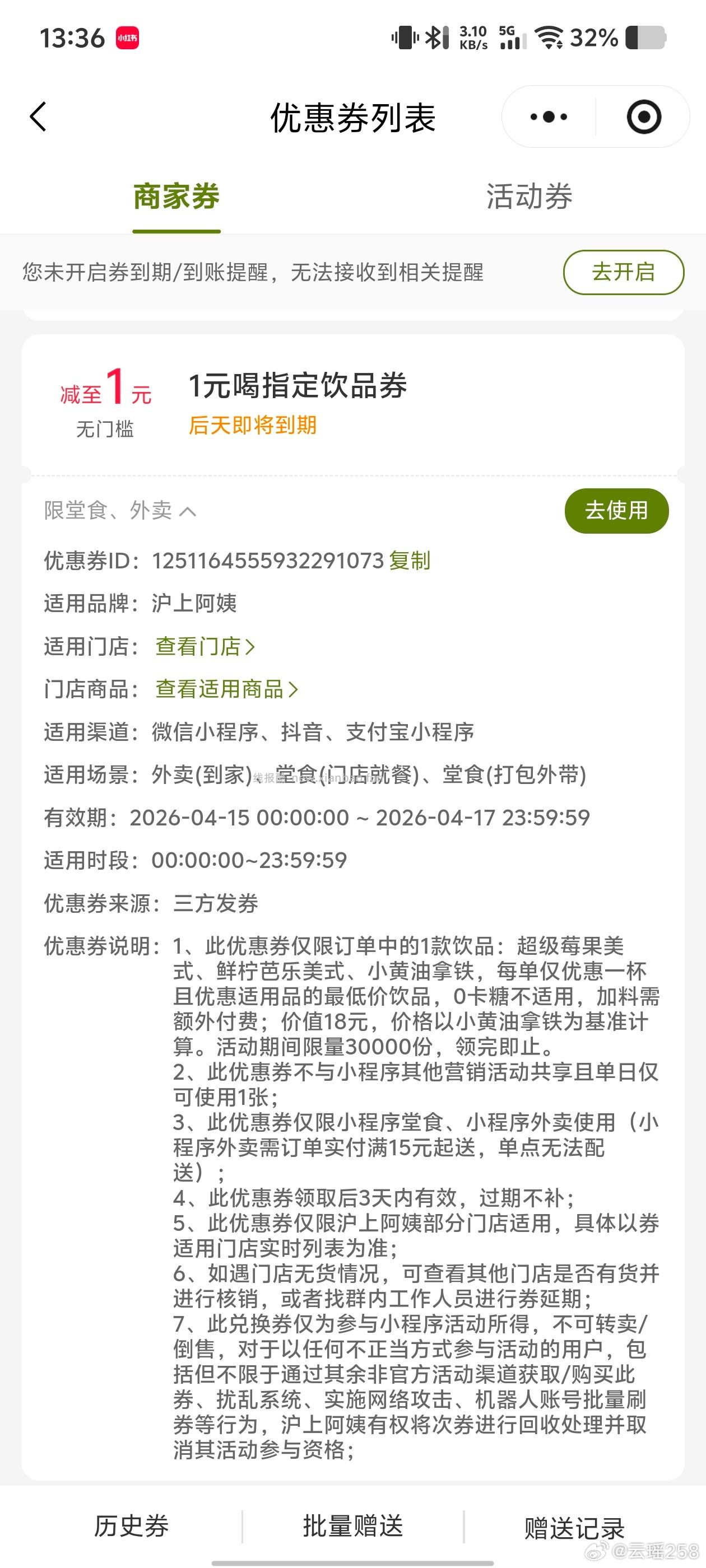Click the Xiaohongshu notification icon in status bar
This screenshot has height=1568, width=706.
(129, 38)
